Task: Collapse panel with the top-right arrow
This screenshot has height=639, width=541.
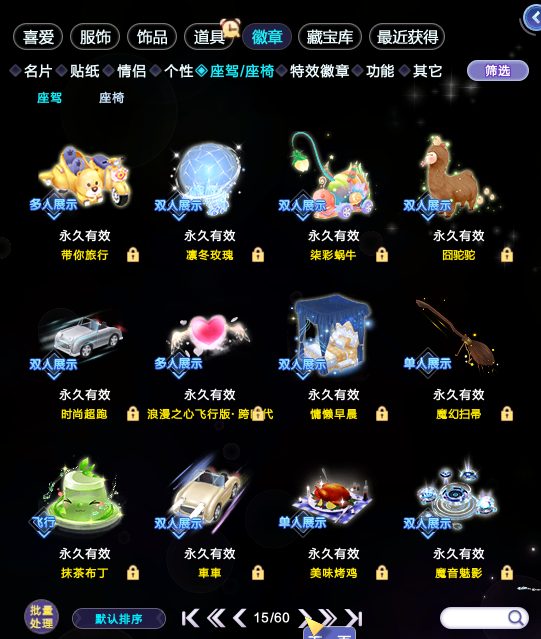Action: [532, 18]
